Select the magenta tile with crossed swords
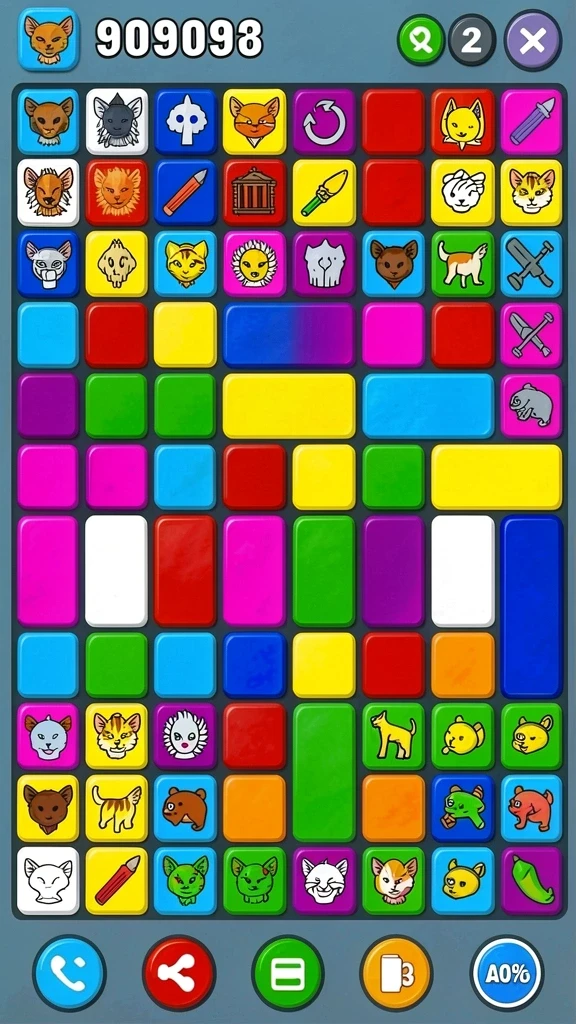Image resolution: width=576 pixels, height=1024 pixels. [532, 334]
